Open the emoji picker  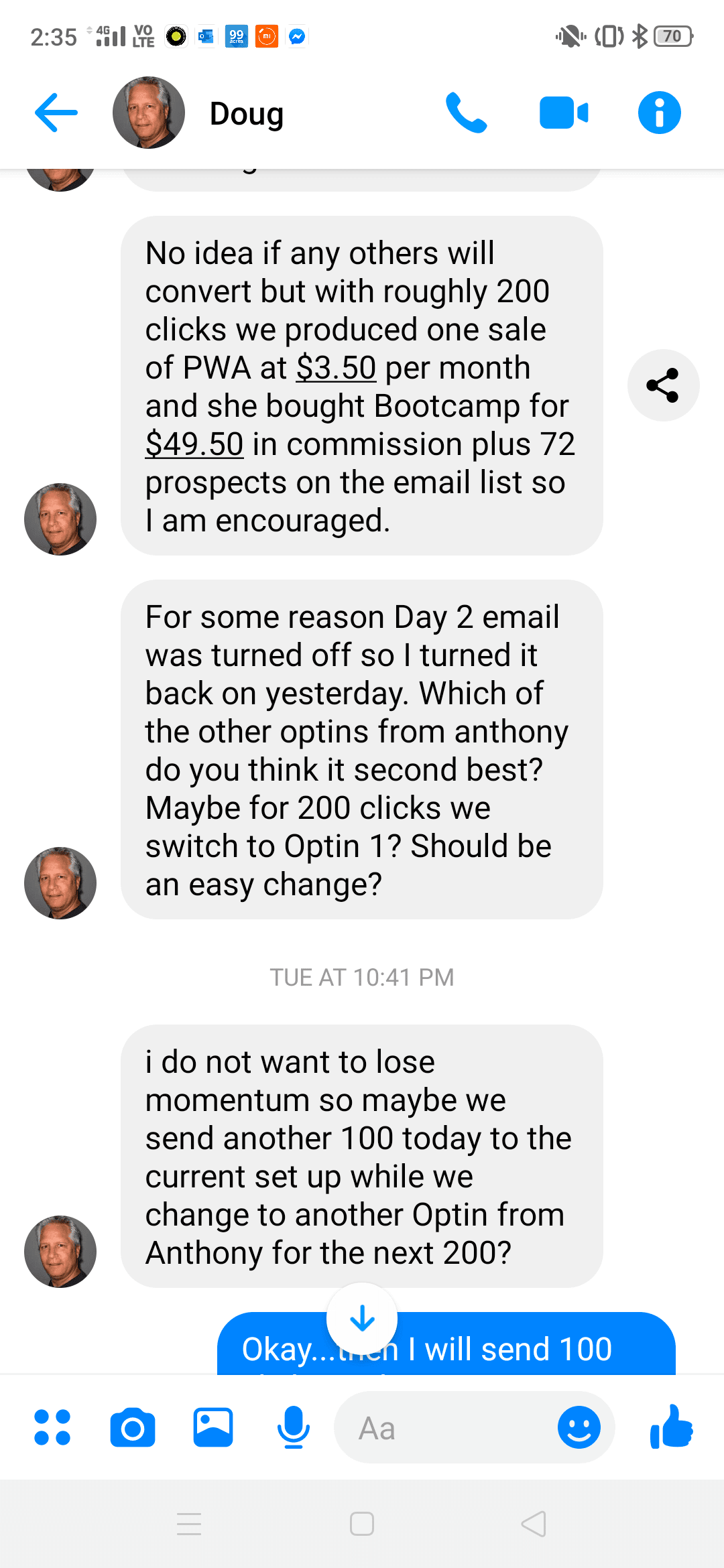click(x=579, y=1427)
